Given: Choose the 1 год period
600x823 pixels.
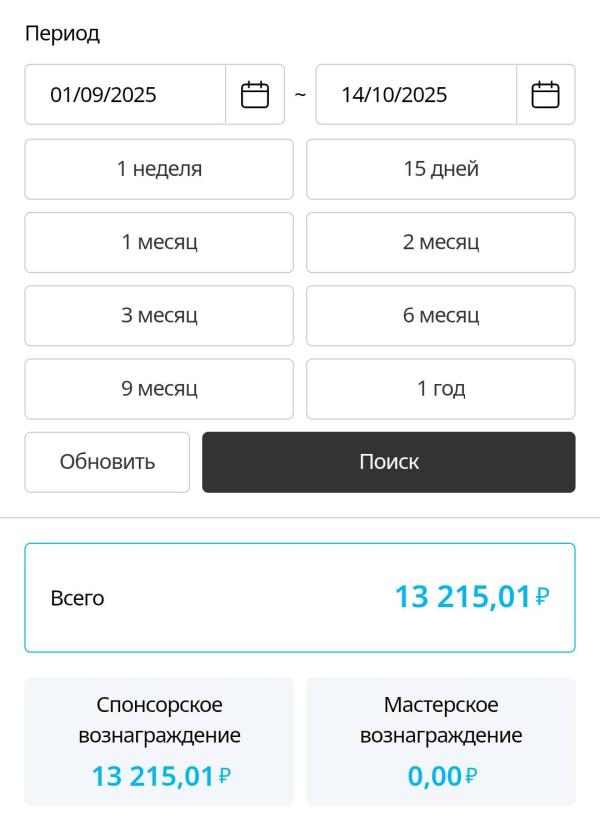Looking at the screenshot, I should coord(441,389).
